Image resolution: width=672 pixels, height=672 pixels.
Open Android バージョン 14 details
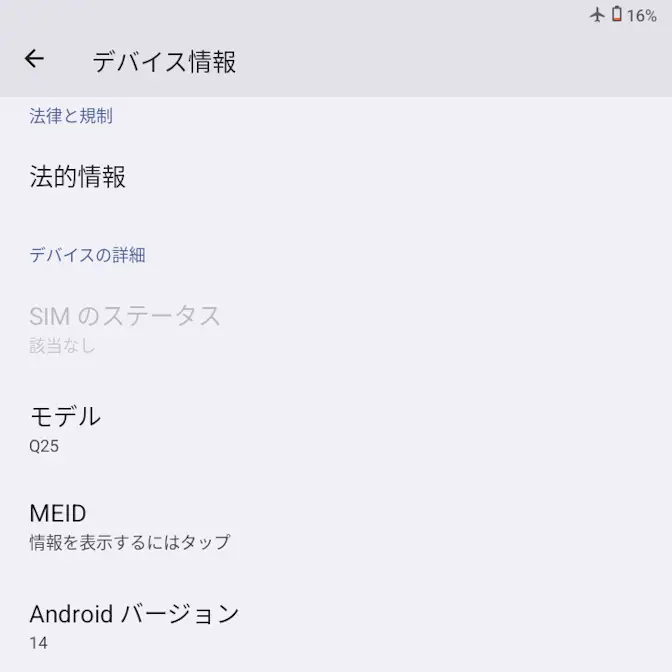(x=134, y=625)
